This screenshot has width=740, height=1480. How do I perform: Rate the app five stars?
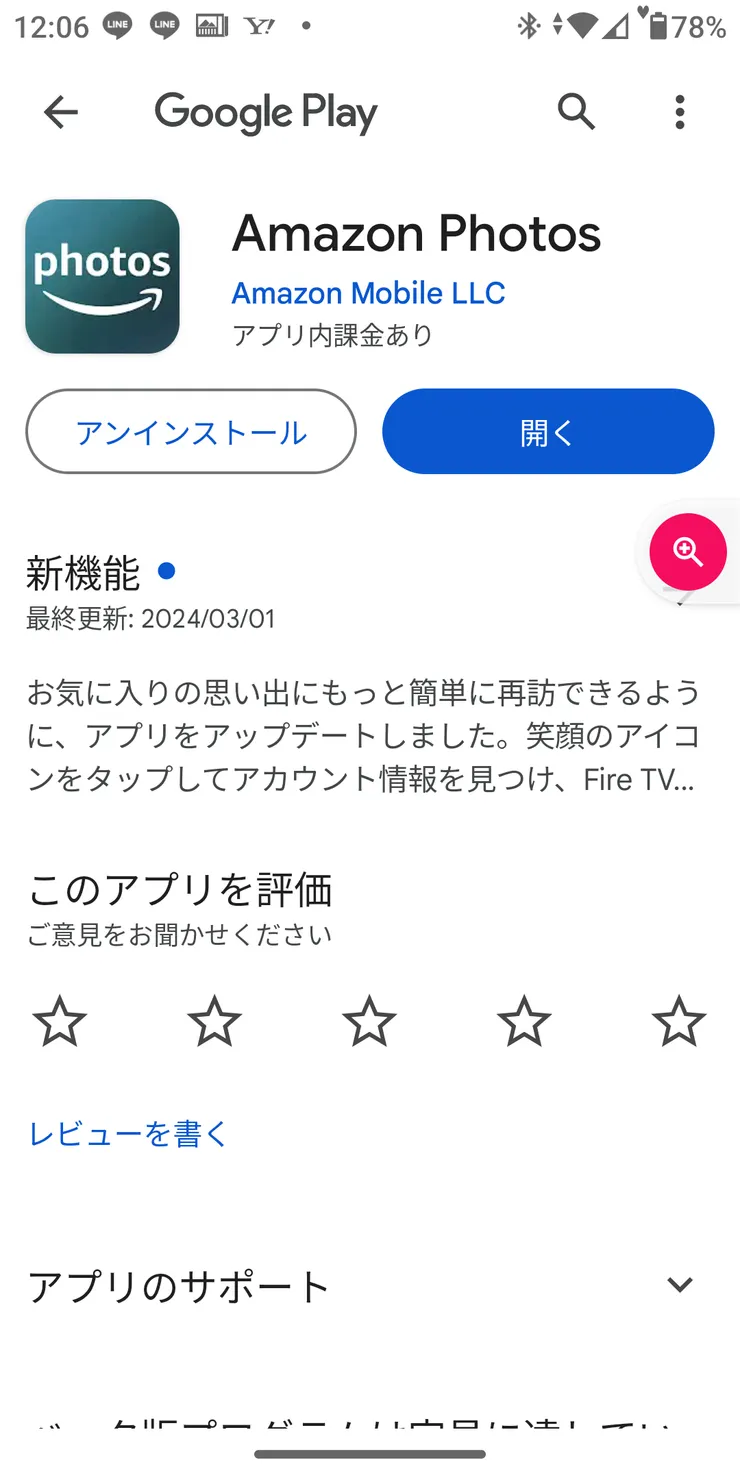point(679,1021)
